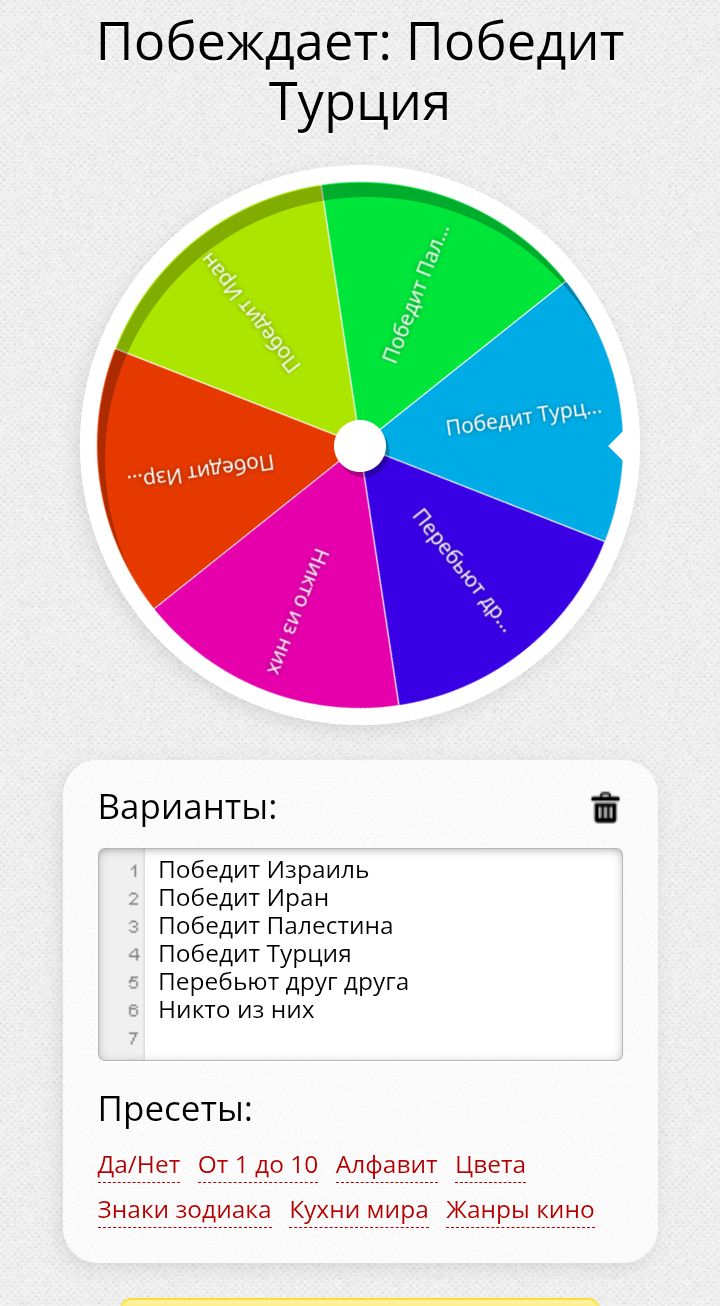Load the Да/Нет preset
Viewport: 720px width, 1306px height.
(139, 1165)
